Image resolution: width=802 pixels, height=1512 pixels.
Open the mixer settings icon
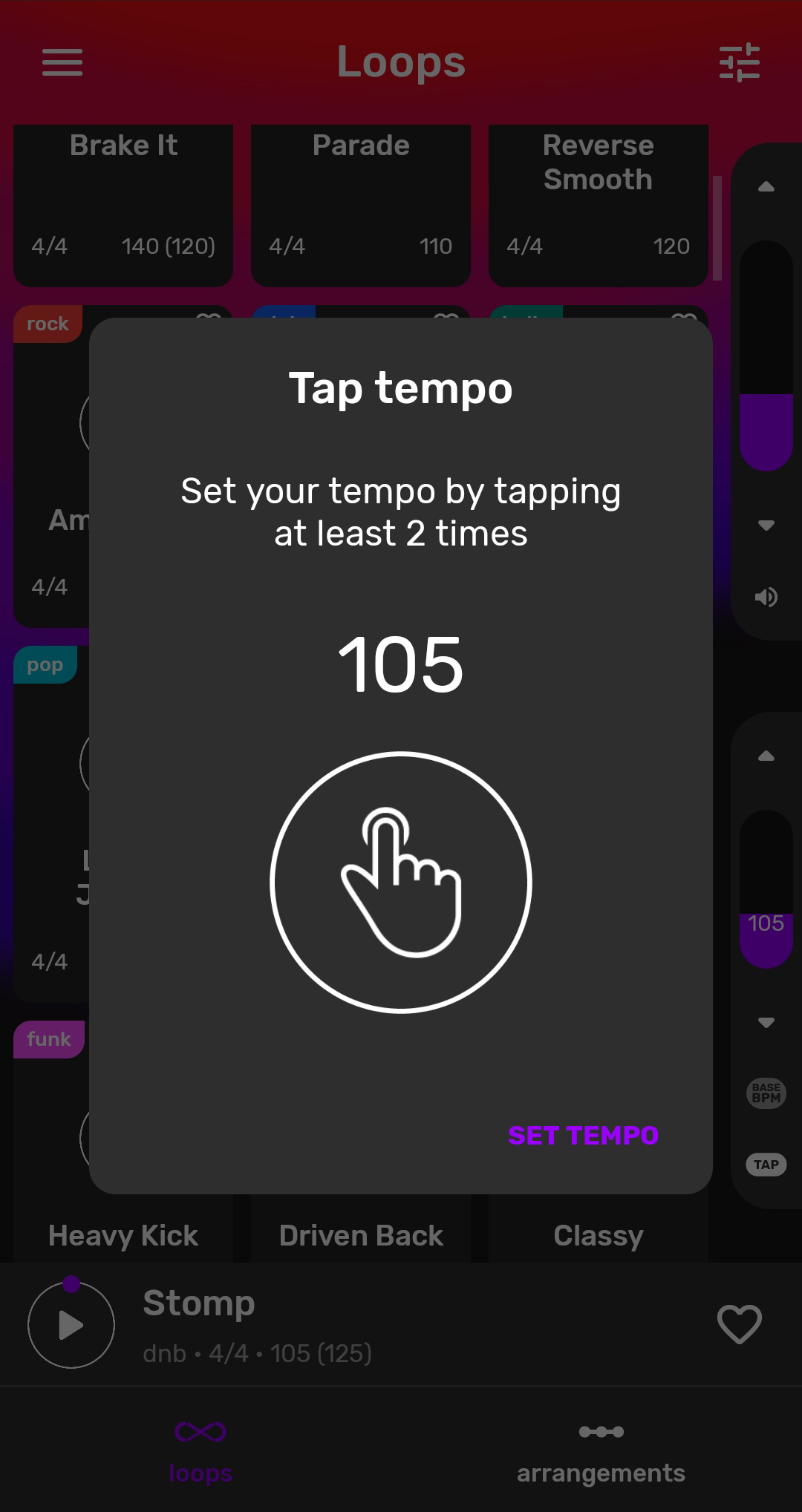[740, 62]
